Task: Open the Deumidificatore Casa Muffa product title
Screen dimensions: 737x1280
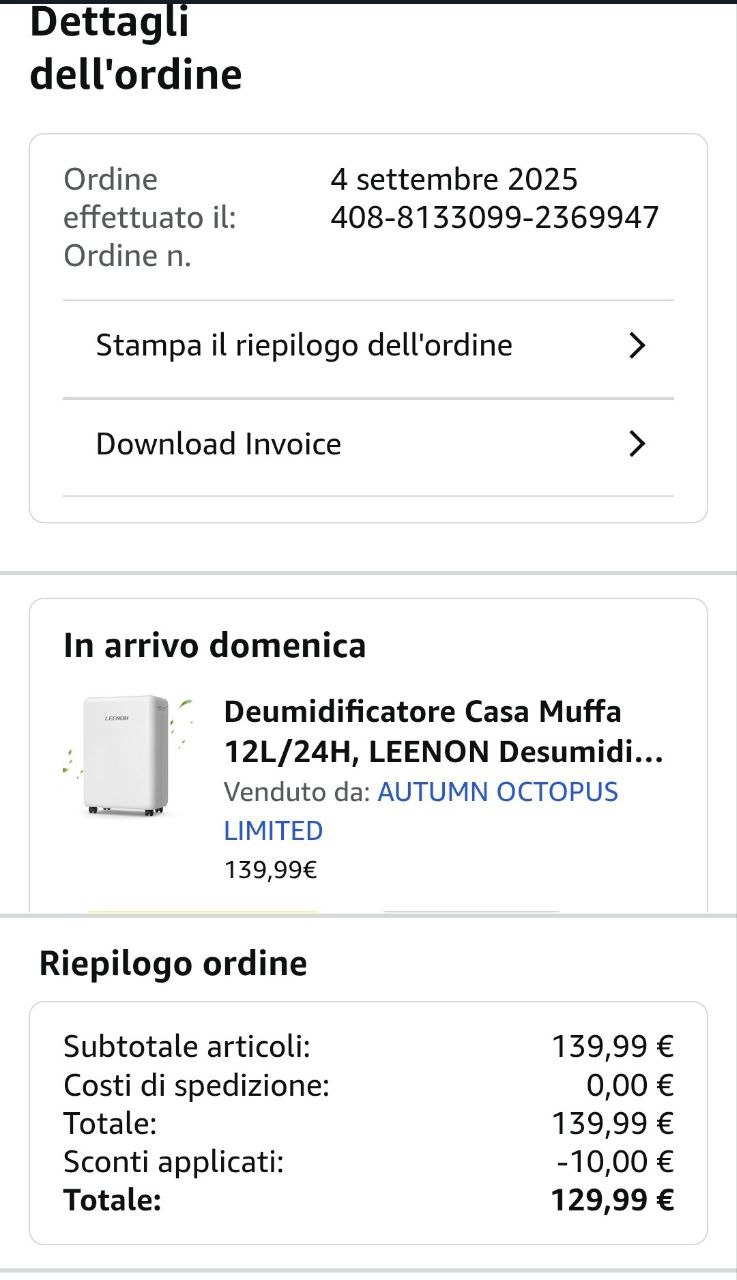Action: (x=443, y=731)
